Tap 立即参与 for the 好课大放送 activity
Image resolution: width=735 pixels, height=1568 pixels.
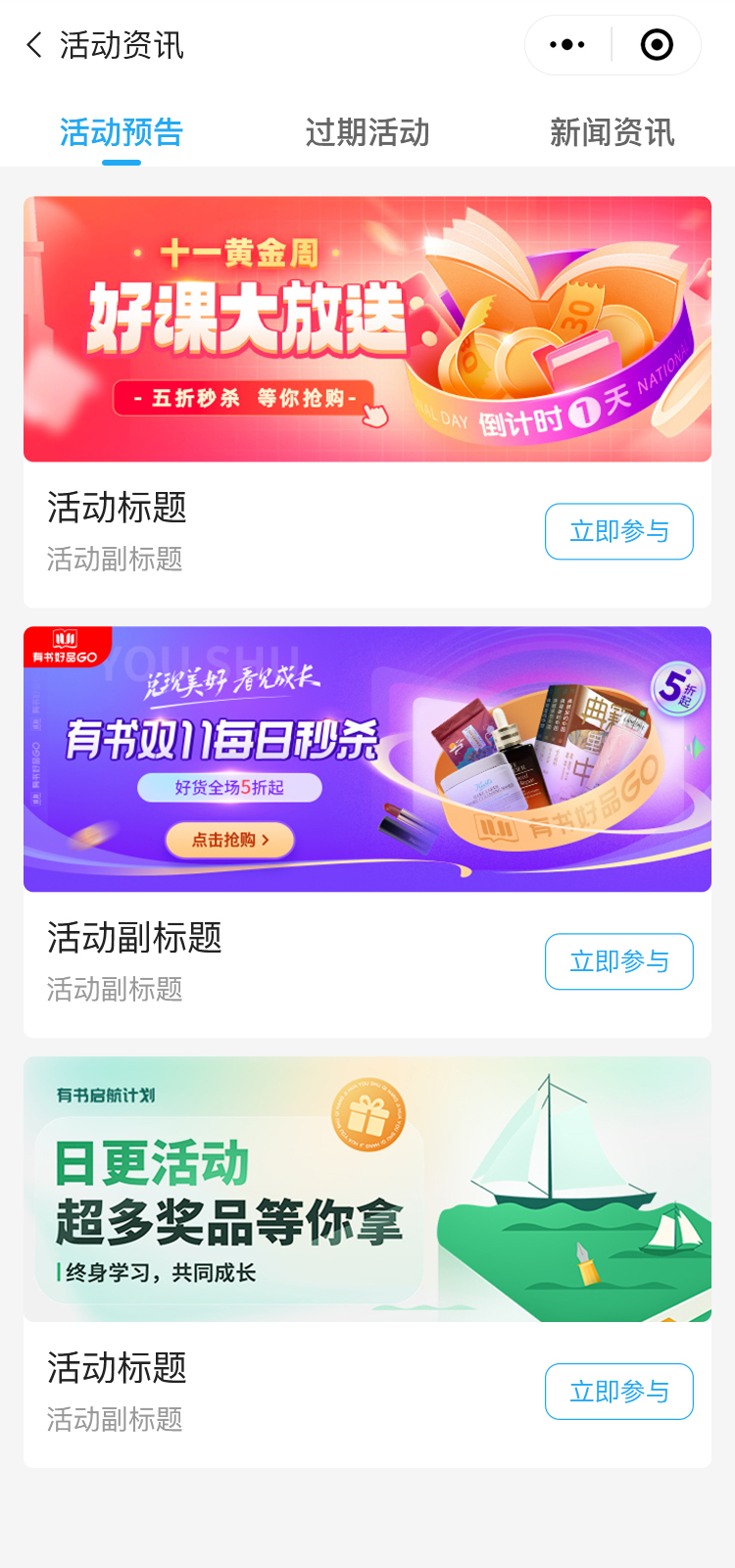618,531
